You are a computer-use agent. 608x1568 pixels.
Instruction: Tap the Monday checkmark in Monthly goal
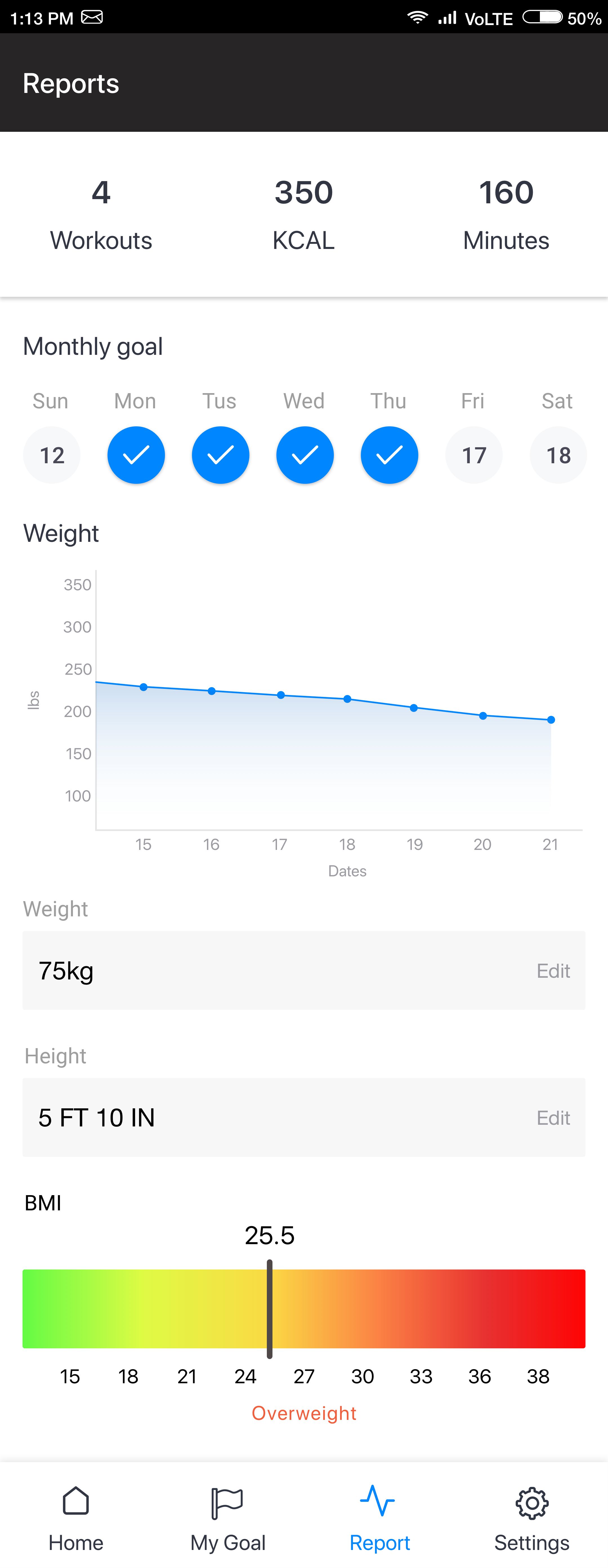136,455
